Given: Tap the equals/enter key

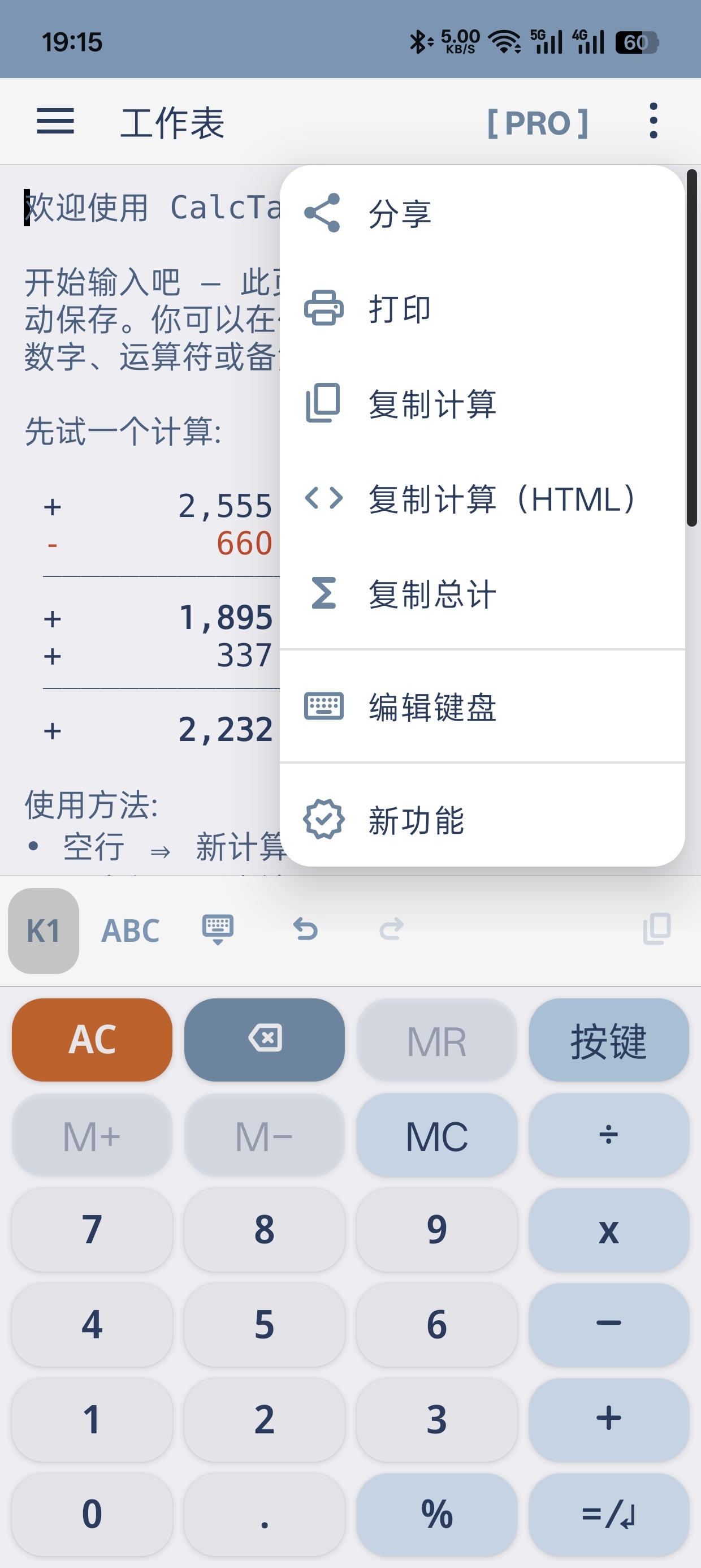Looking at the screenshot, I should click(x=608, y=1514).
